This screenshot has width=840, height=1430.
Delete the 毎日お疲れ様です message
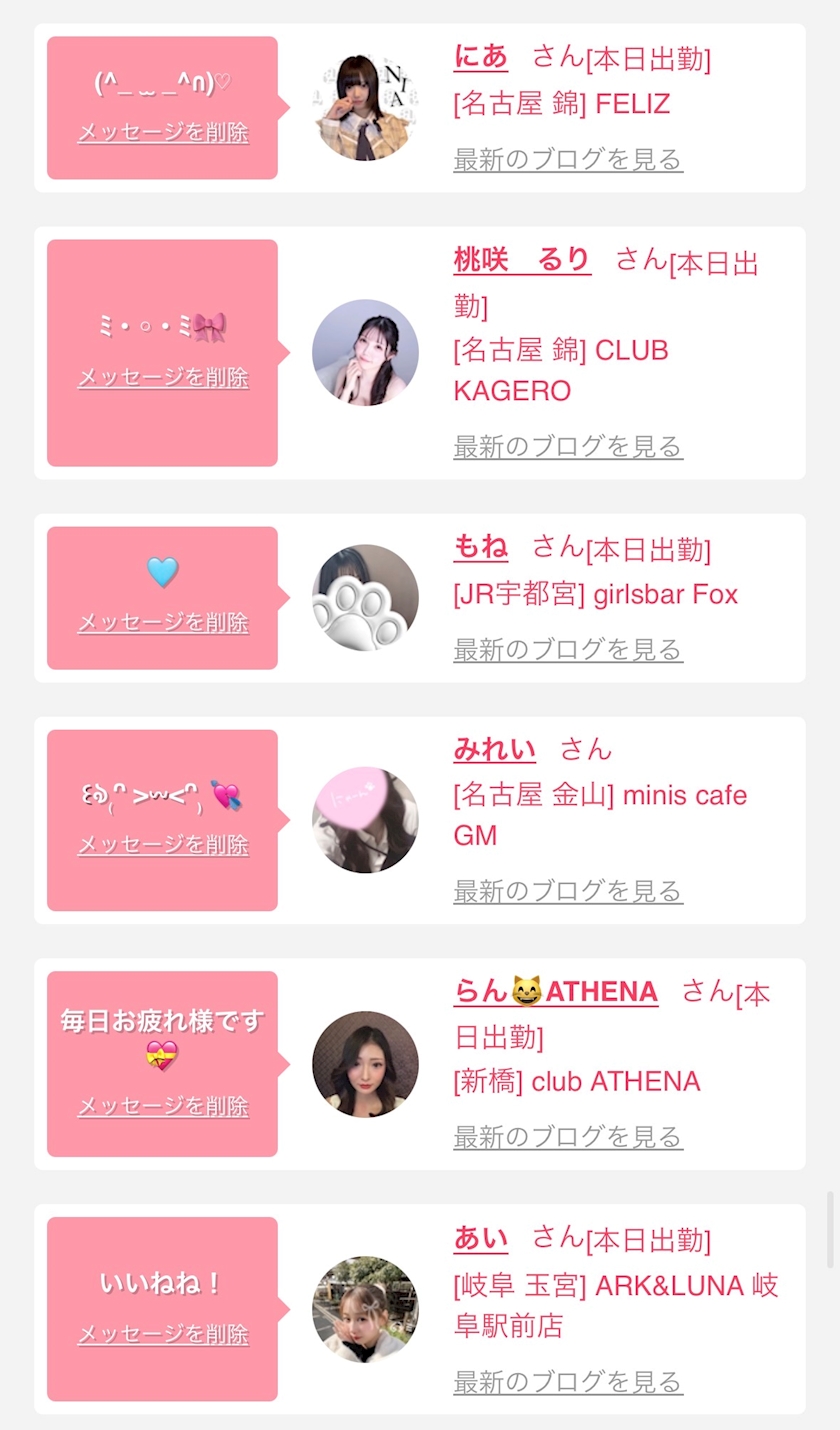point(163,1107)
